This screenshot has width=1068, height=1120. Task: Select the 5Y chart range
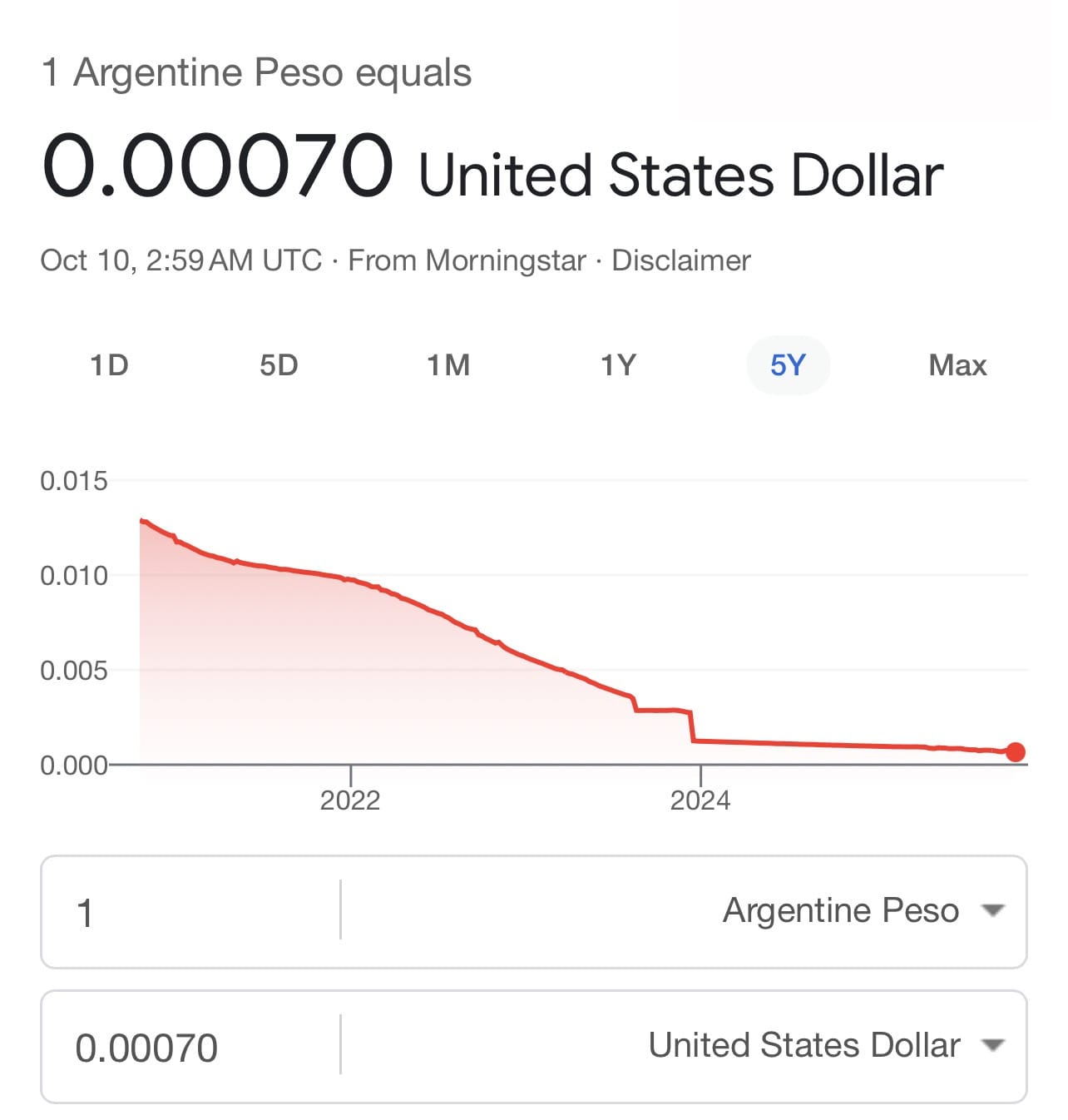pos(788,365)
